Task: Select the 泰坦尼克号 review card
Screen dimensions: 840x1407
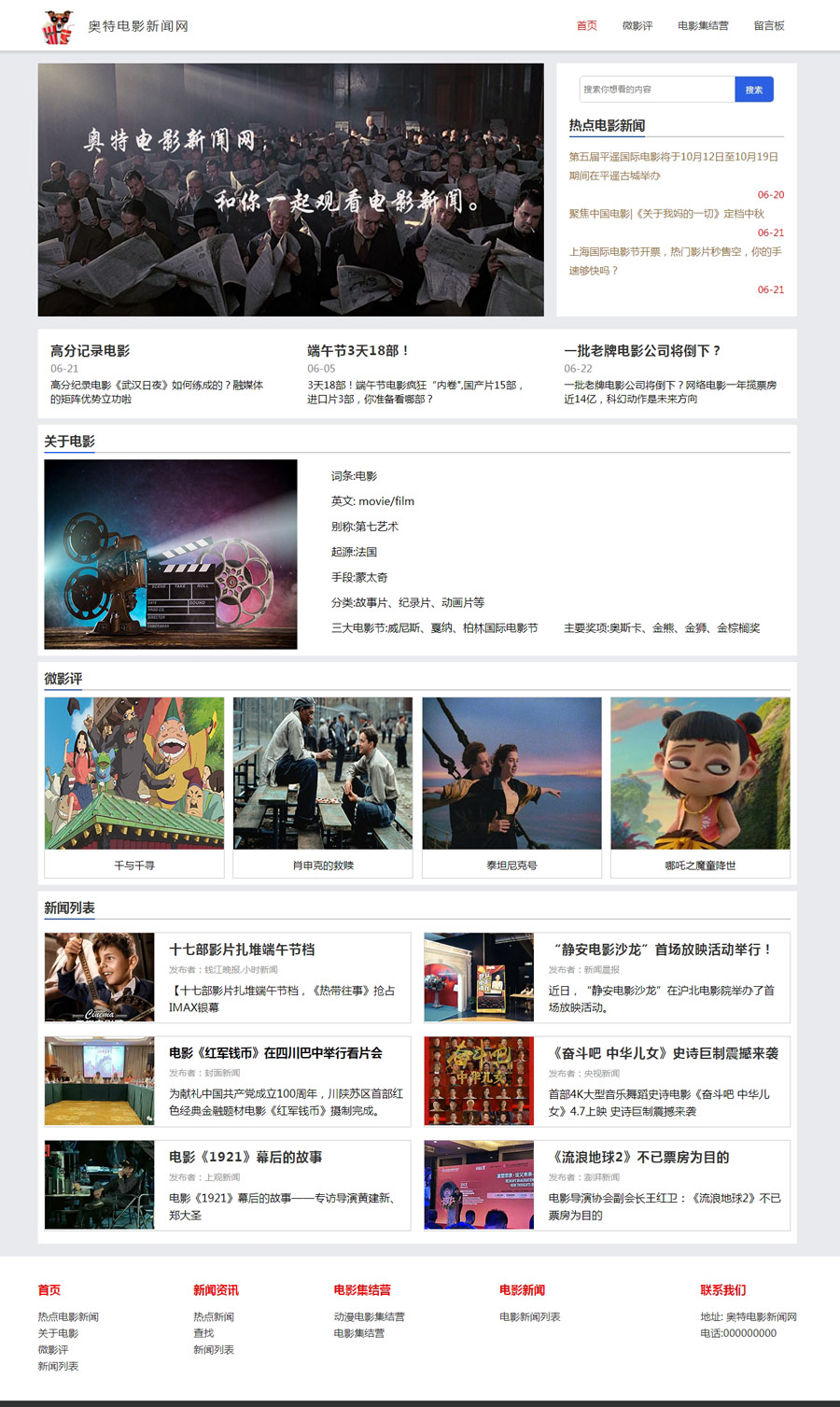Action: pos(511,787)
